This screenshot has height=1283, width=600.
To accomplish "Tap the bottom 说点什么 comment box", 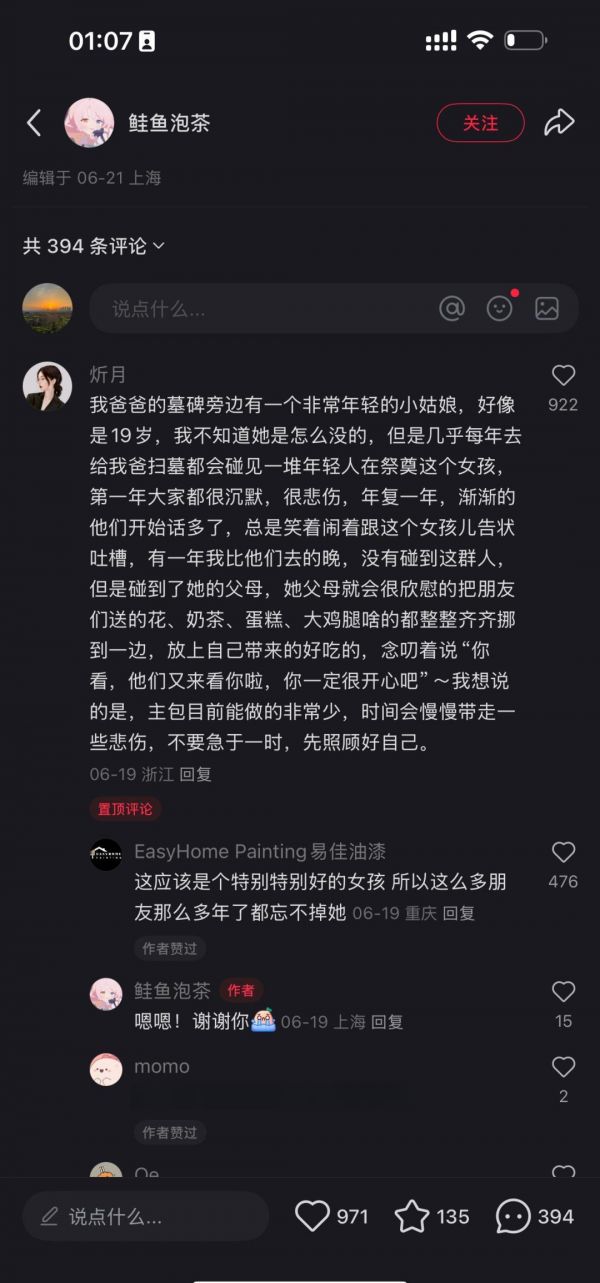I will click(x=146, y=1217).
